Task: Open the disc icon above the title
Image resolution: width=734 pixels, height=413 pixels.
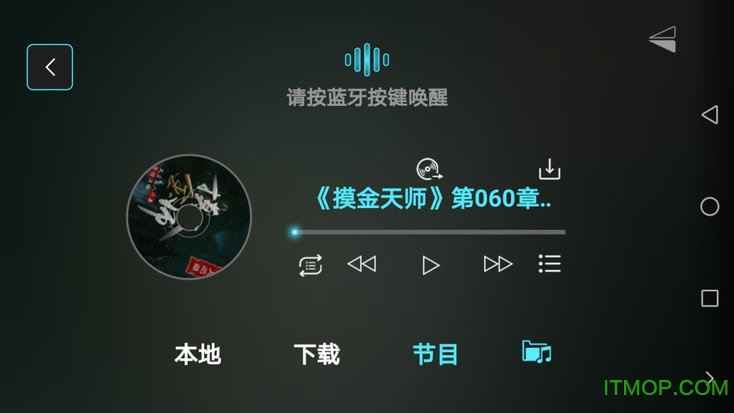Action: 429,169
